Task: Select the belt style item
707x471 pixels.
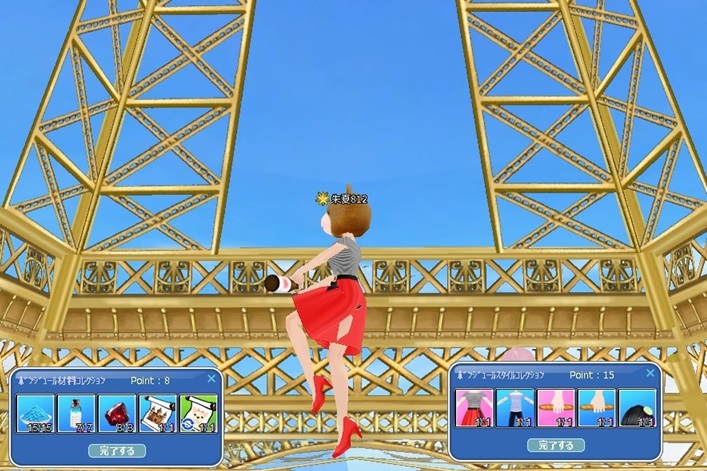Action: 556,409
